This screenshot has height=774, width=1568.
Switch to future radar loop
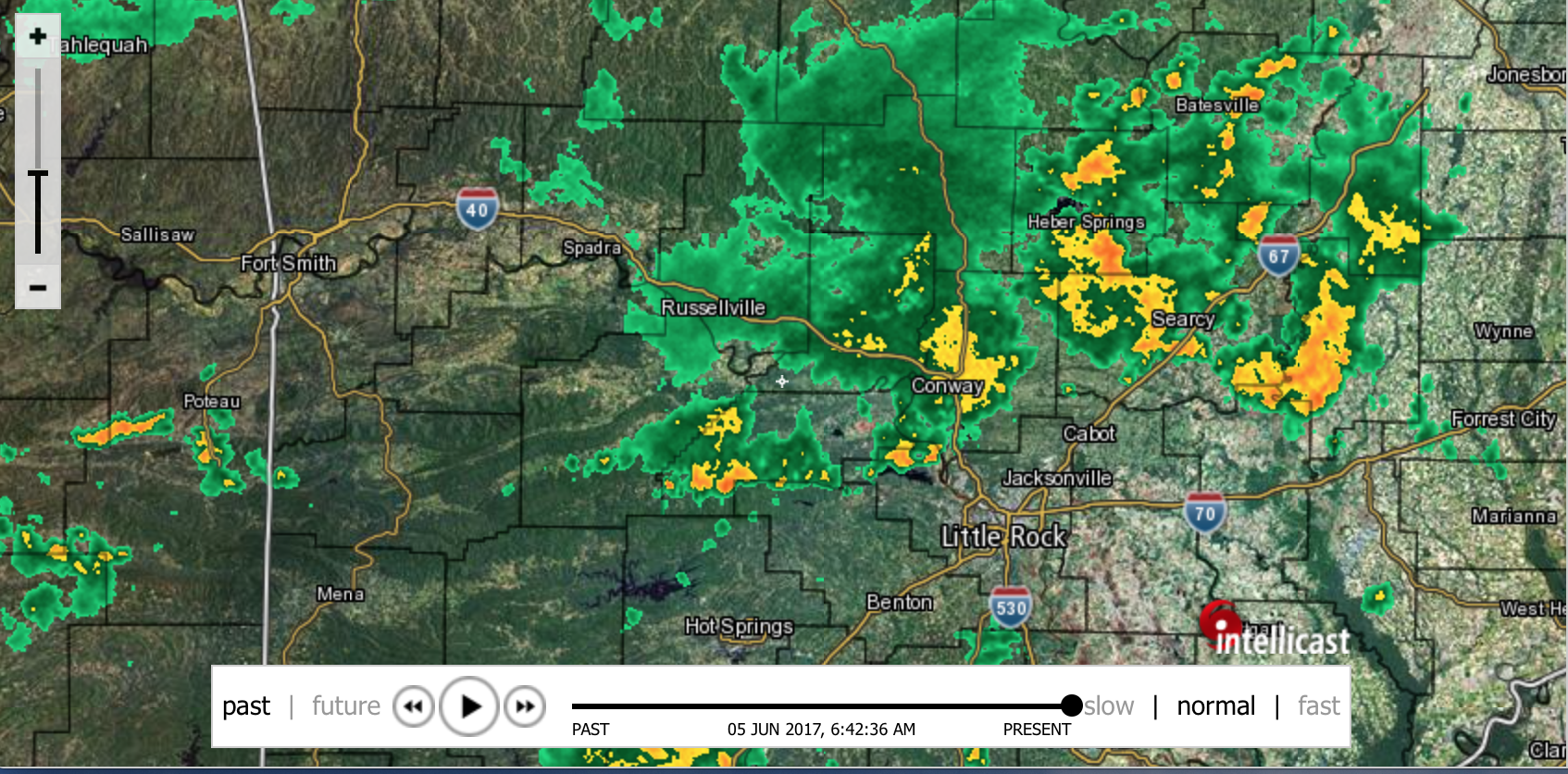click(345, 706)
